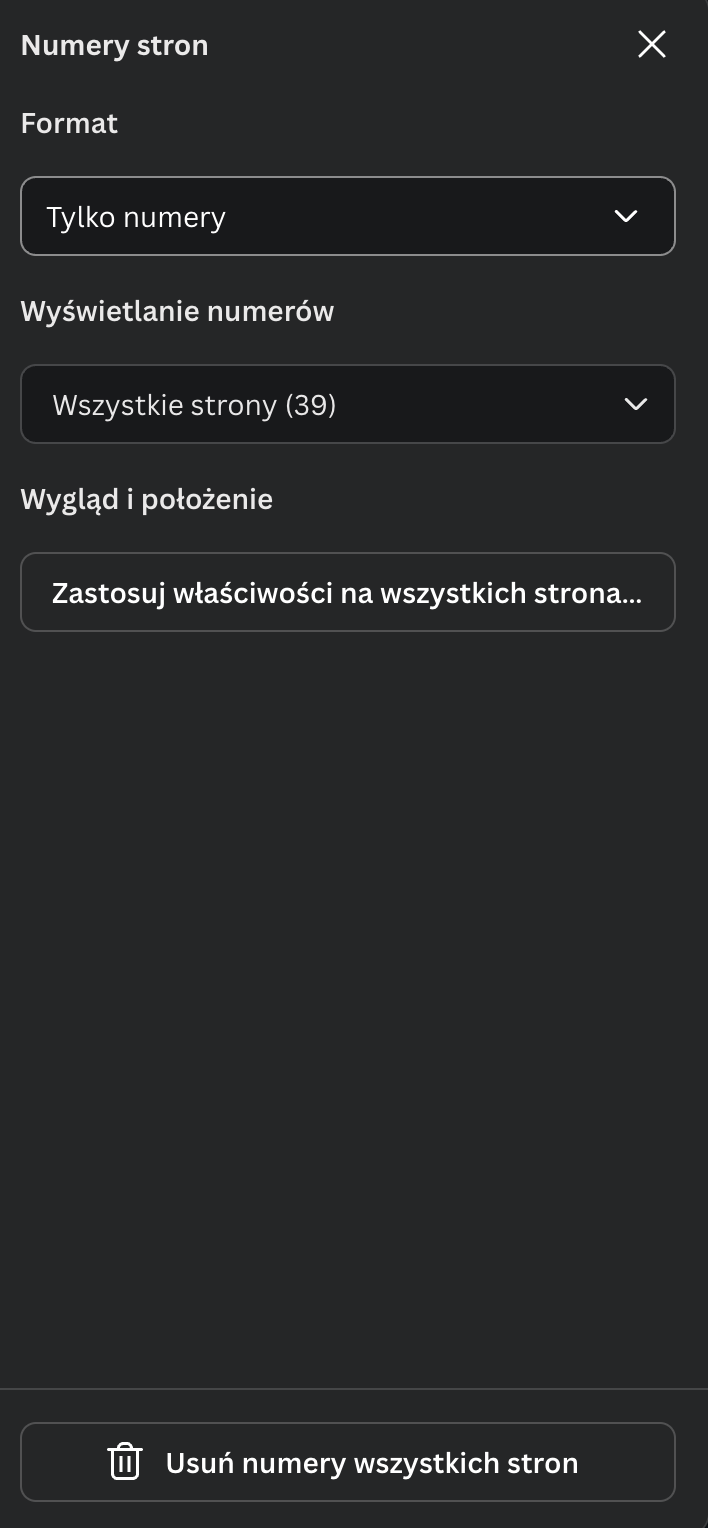Expand the Wszystkie strony (39) dropdown
This screenshot has height=1528, width=708.
tap(347, 404)
